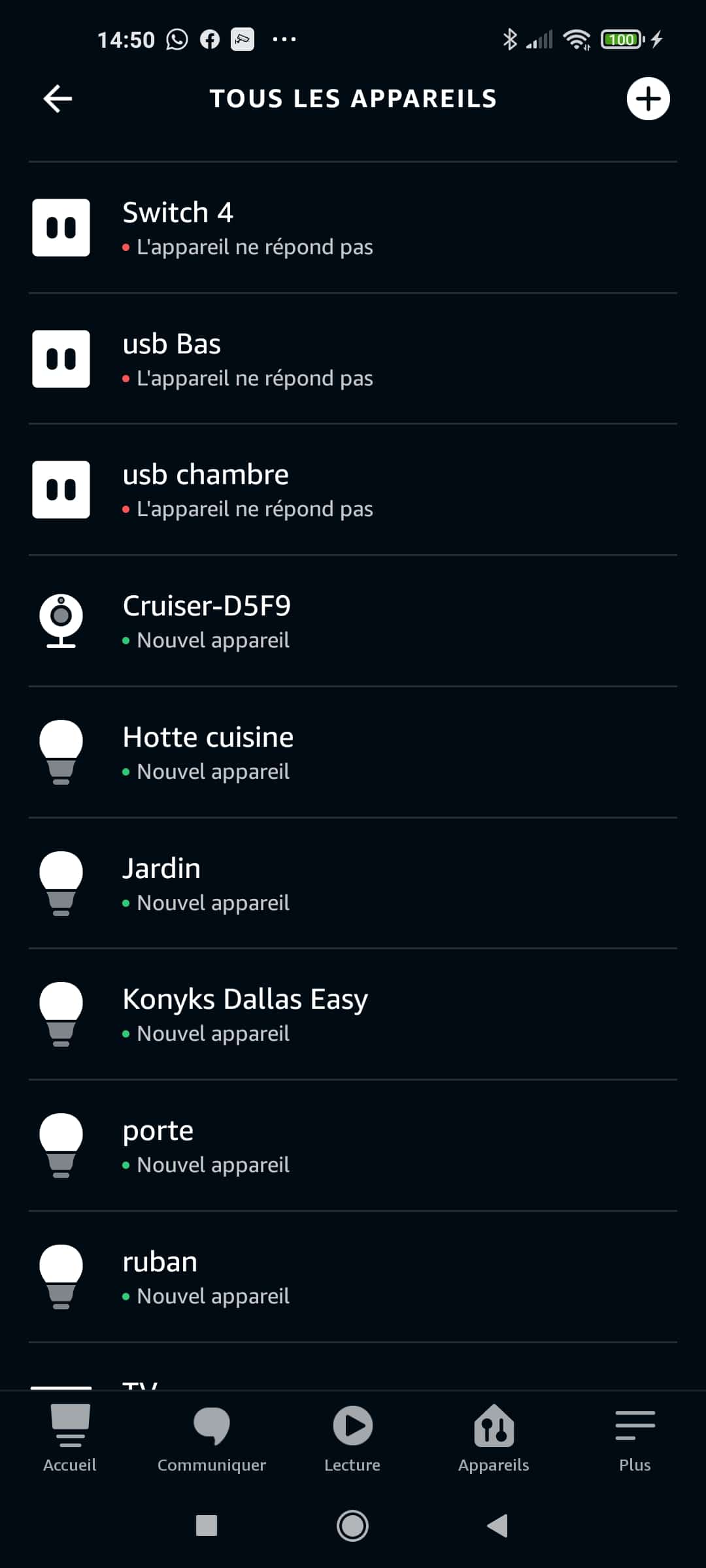The width and height of the screenshot is (706, 1568).
Task: Open the ruban light
Action: click(x=353, y=1277)
